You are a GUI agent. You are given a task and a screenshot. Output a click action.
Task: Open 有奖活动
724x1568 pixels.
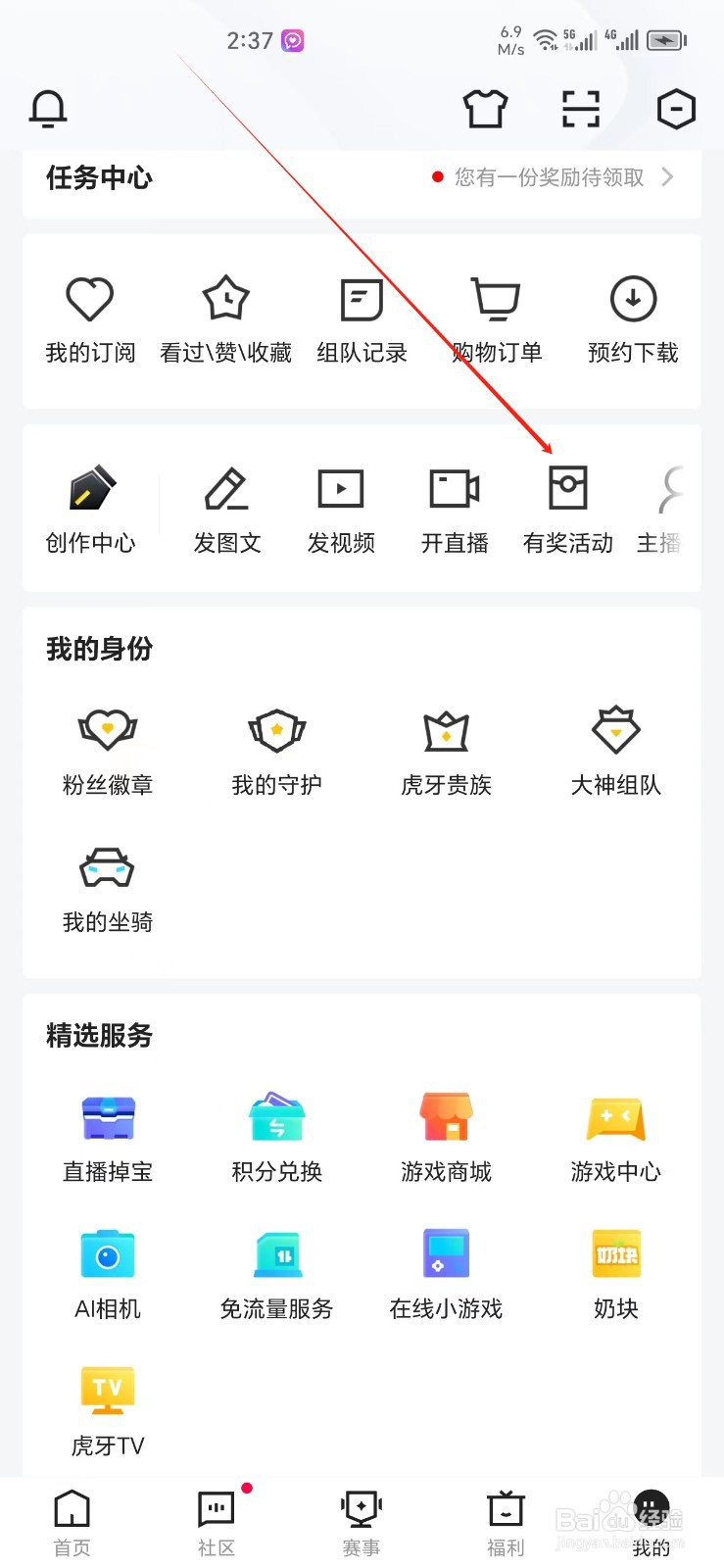tap(568, 511)
